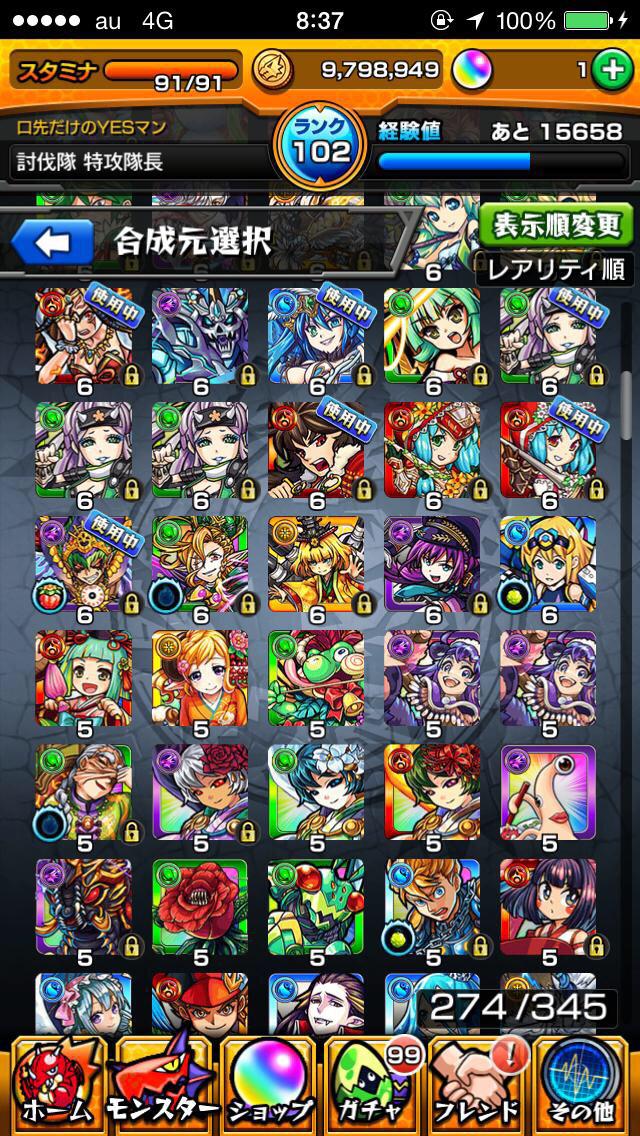This screenshot has height=1136, width=640.
Task: Select the pink blob monster on purple
Action: pyautogui.click(x=548, y=792)
